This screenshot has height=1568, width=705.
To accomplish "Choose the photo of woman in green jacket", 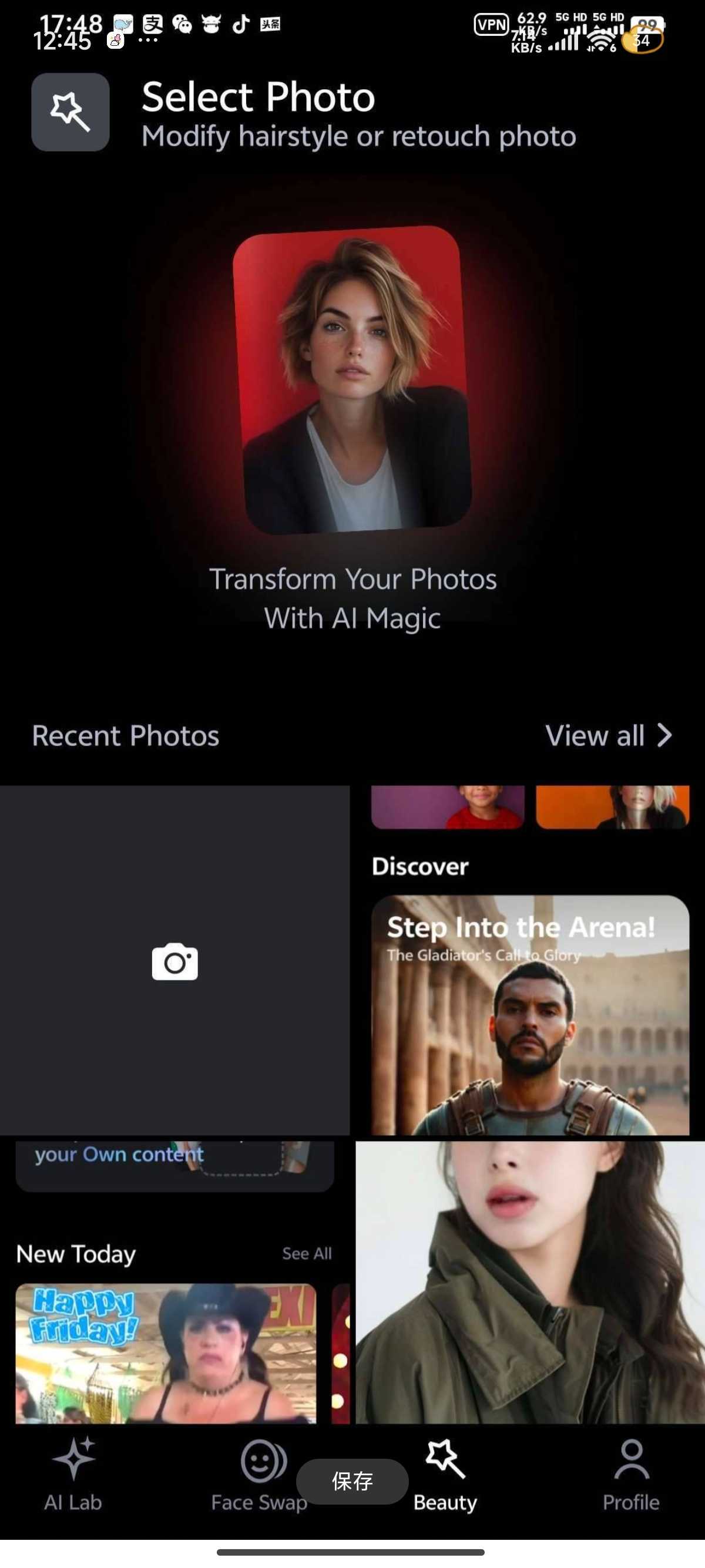I will [x=530, y=1282].
